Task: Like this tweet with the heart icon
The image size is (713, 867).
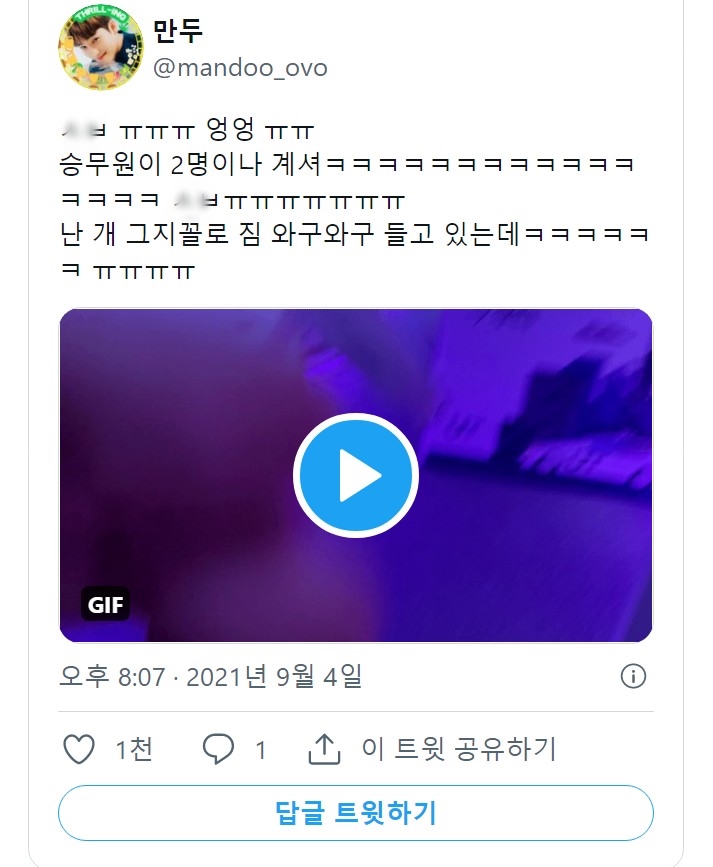Action: coord(79,749)
